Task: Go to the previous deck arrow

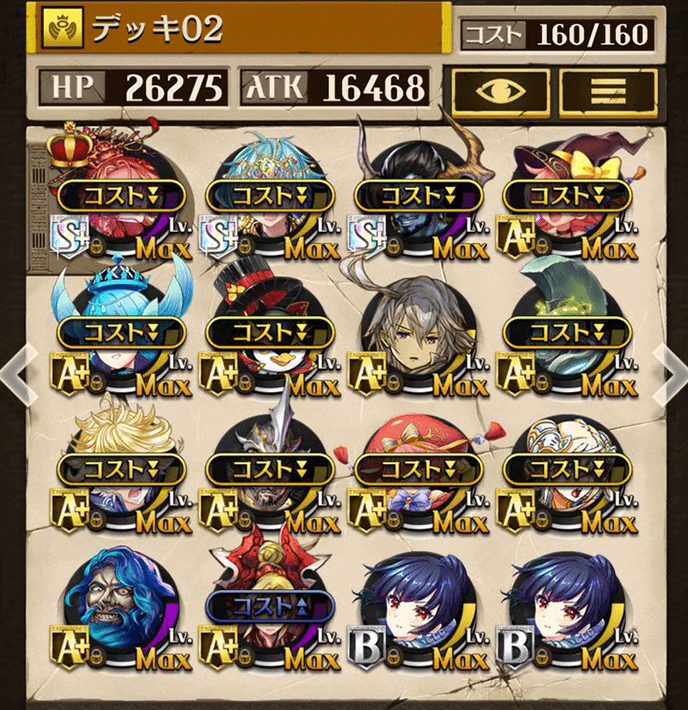Action: pyautogui.click(x=18, y=372)
